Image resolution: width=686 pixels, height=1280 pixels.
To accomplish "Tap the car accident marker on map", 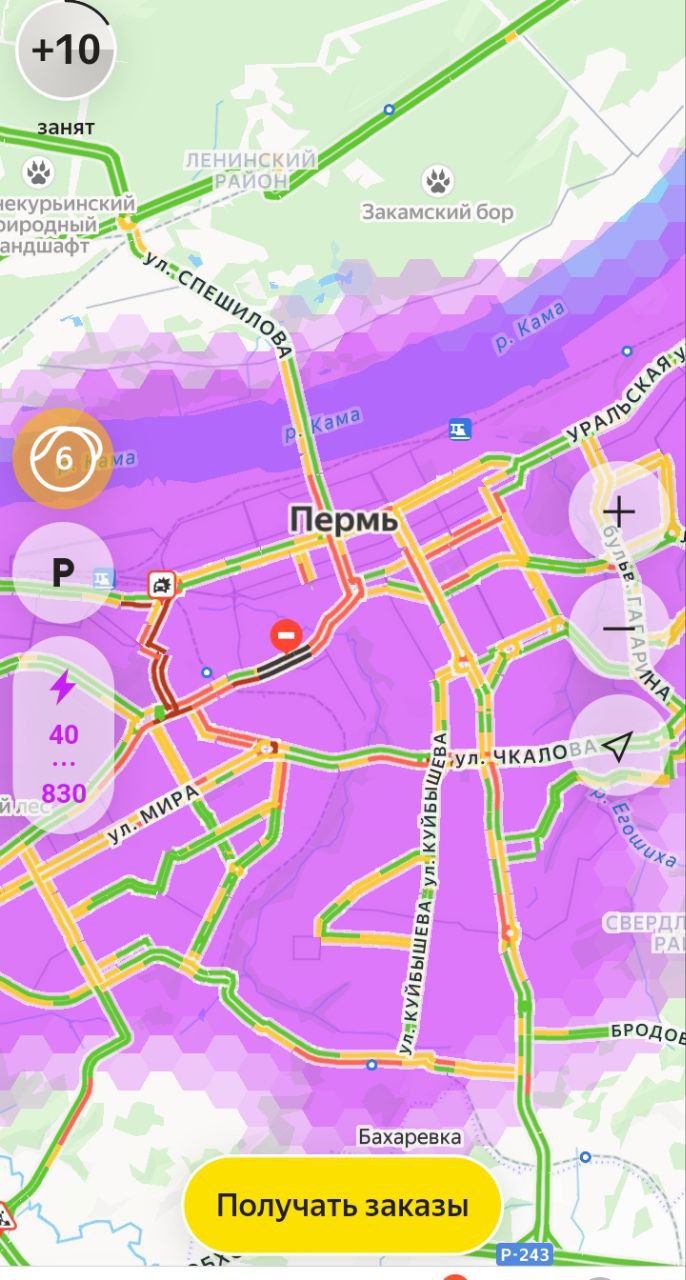I will point(161,584).
